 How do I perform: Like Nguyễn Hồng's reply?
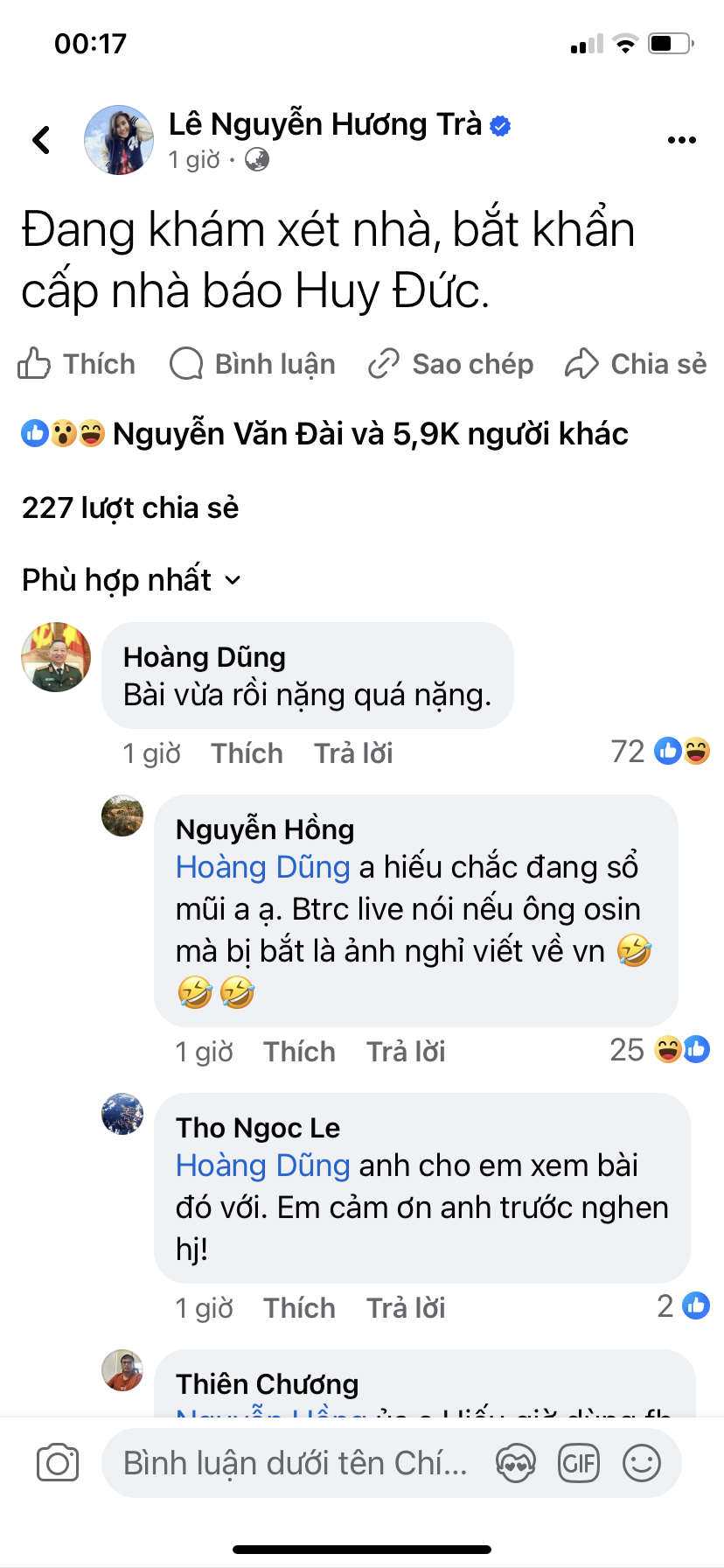[x=299, y=1052]
